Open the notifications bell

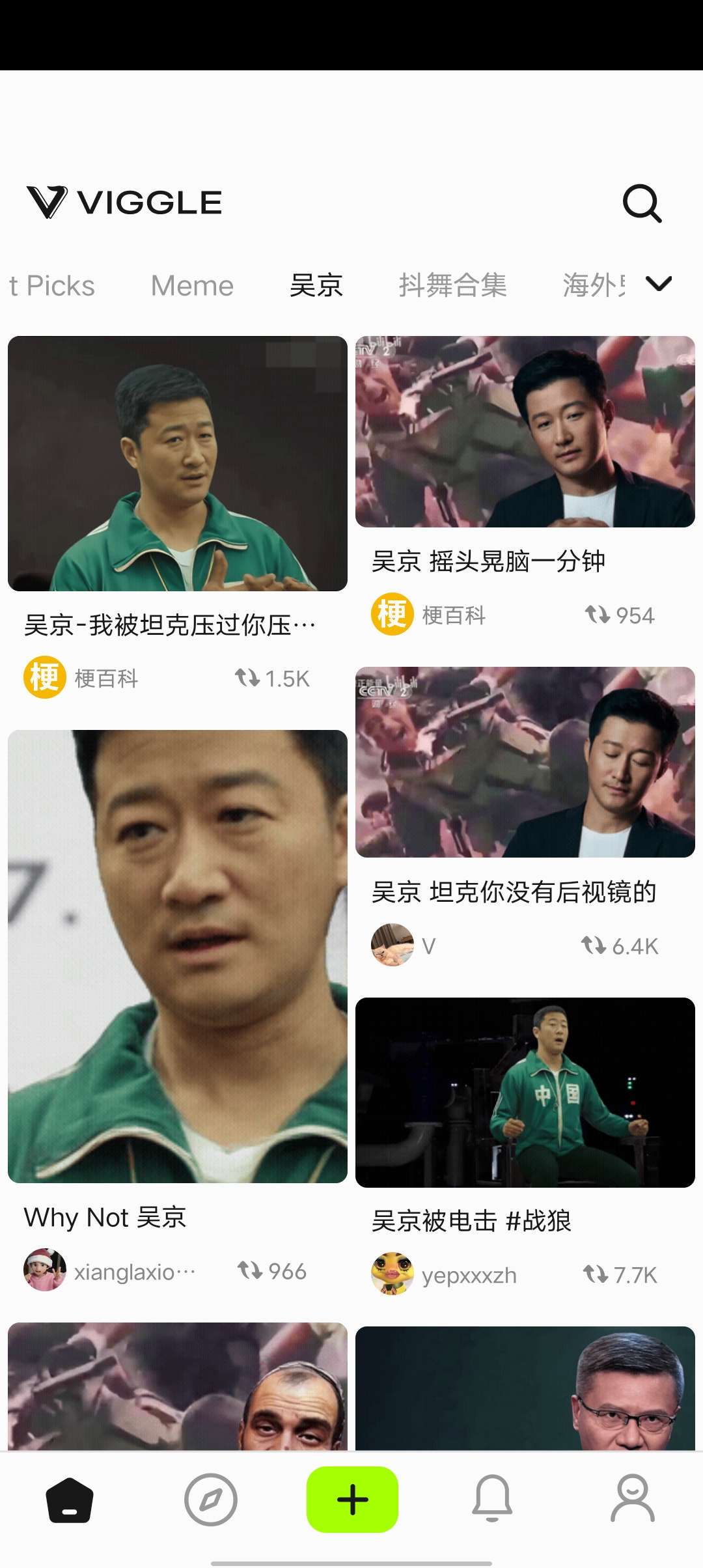click(492, 1500)
